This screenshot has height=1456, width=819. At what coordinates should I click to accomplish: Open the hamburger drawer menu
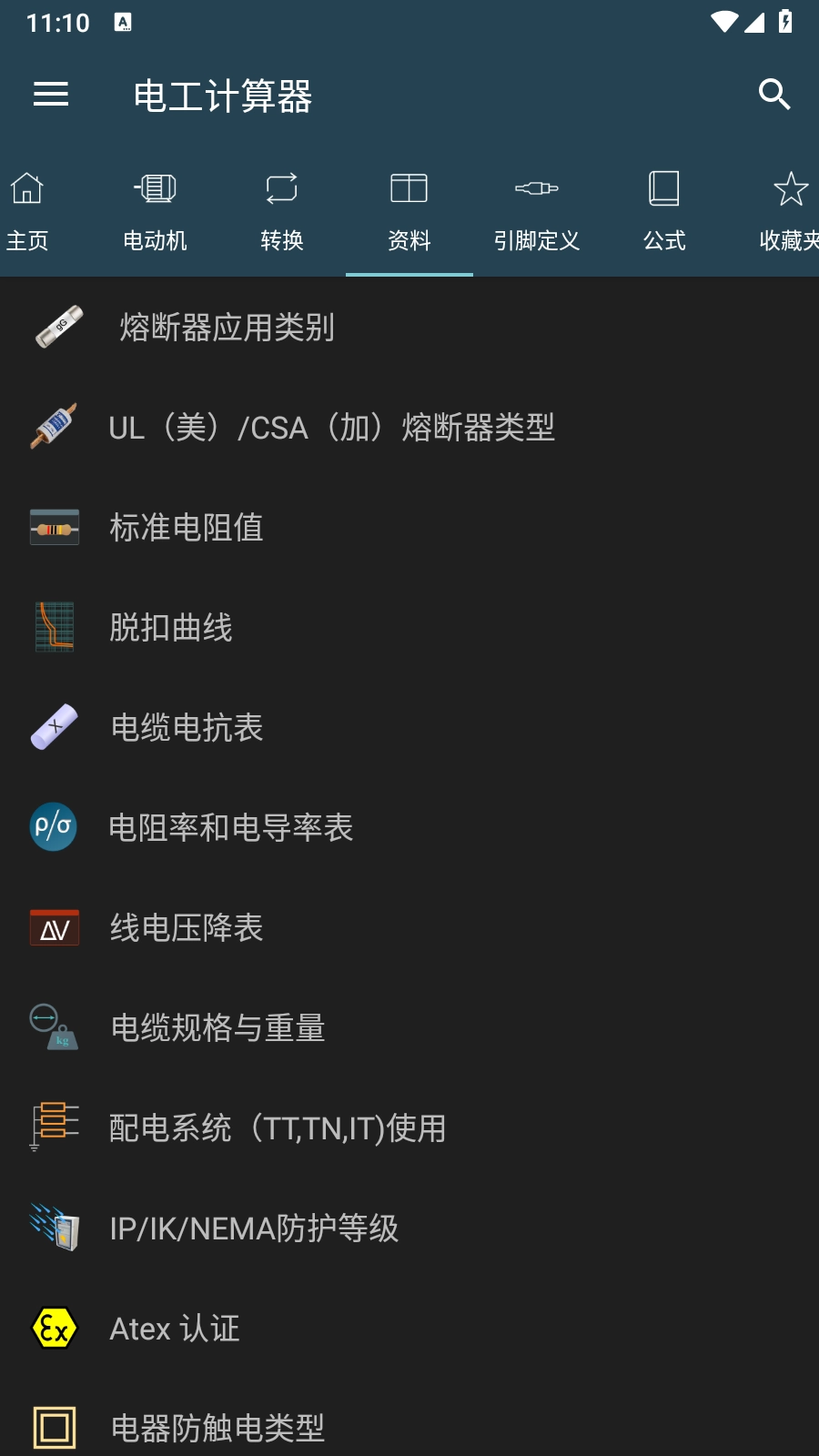click(51, 94)
